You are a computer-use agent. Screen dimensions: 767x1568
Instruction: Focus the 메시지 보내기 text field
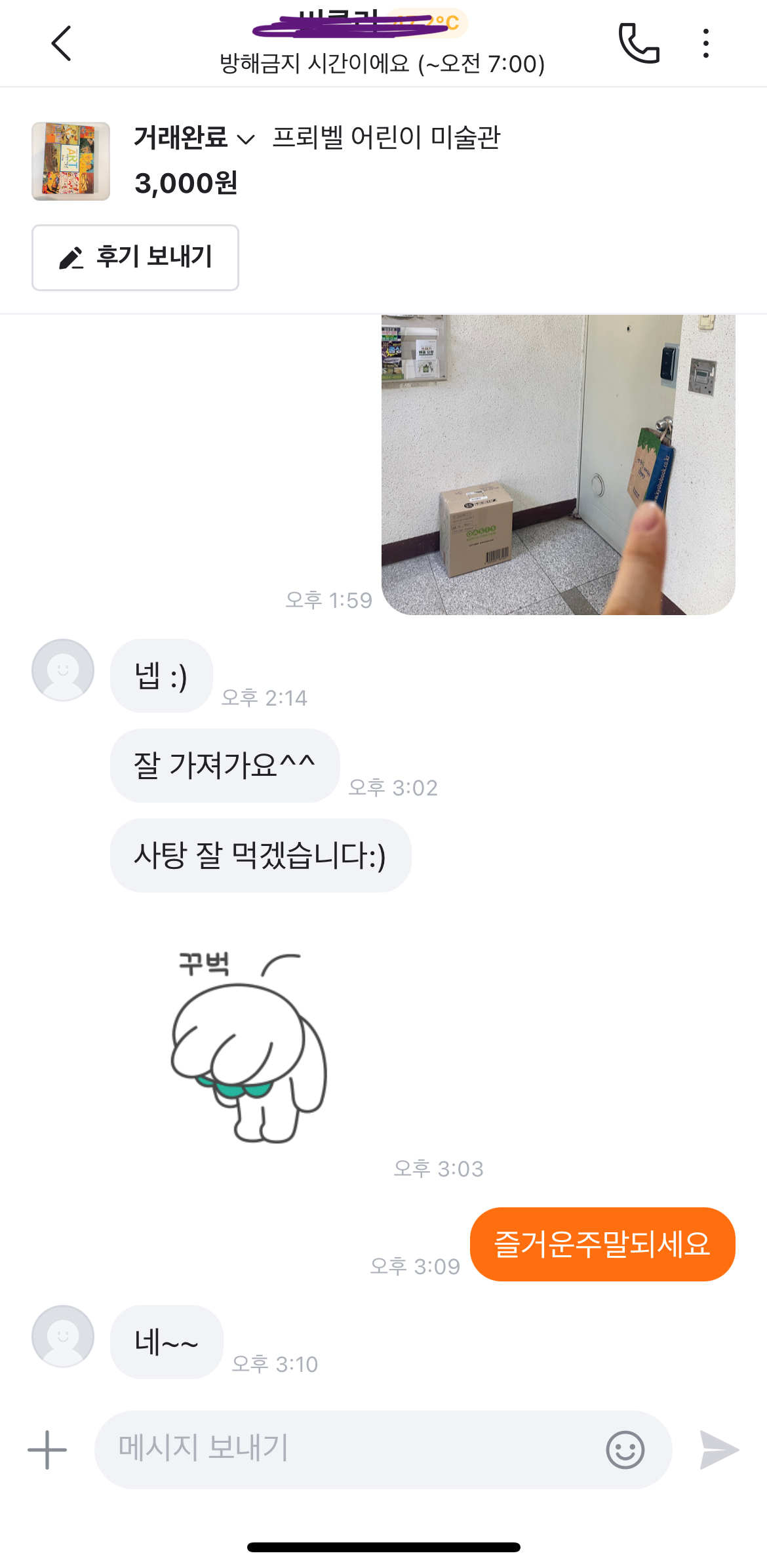pos(347,1449)
